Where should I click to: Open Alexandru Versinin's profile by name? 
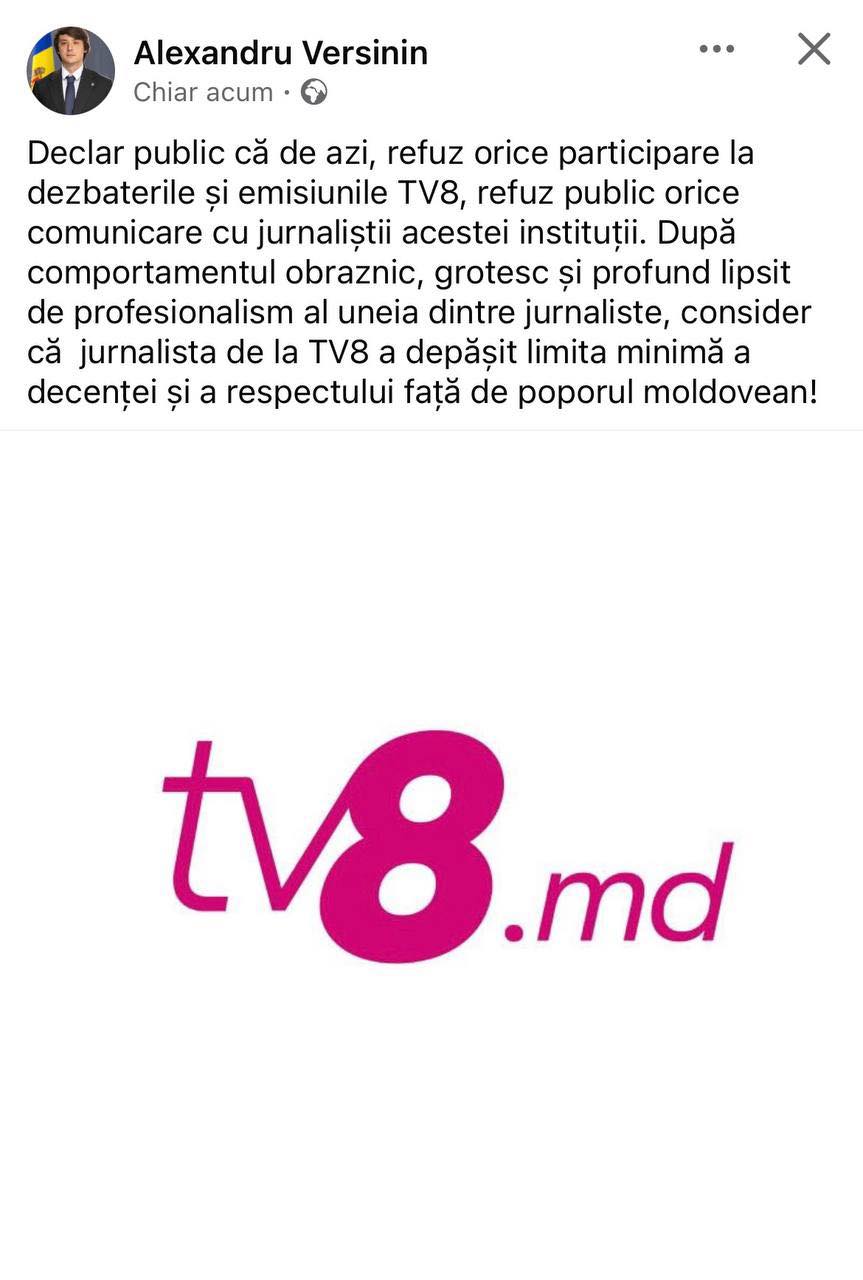[x=281, y=51]
